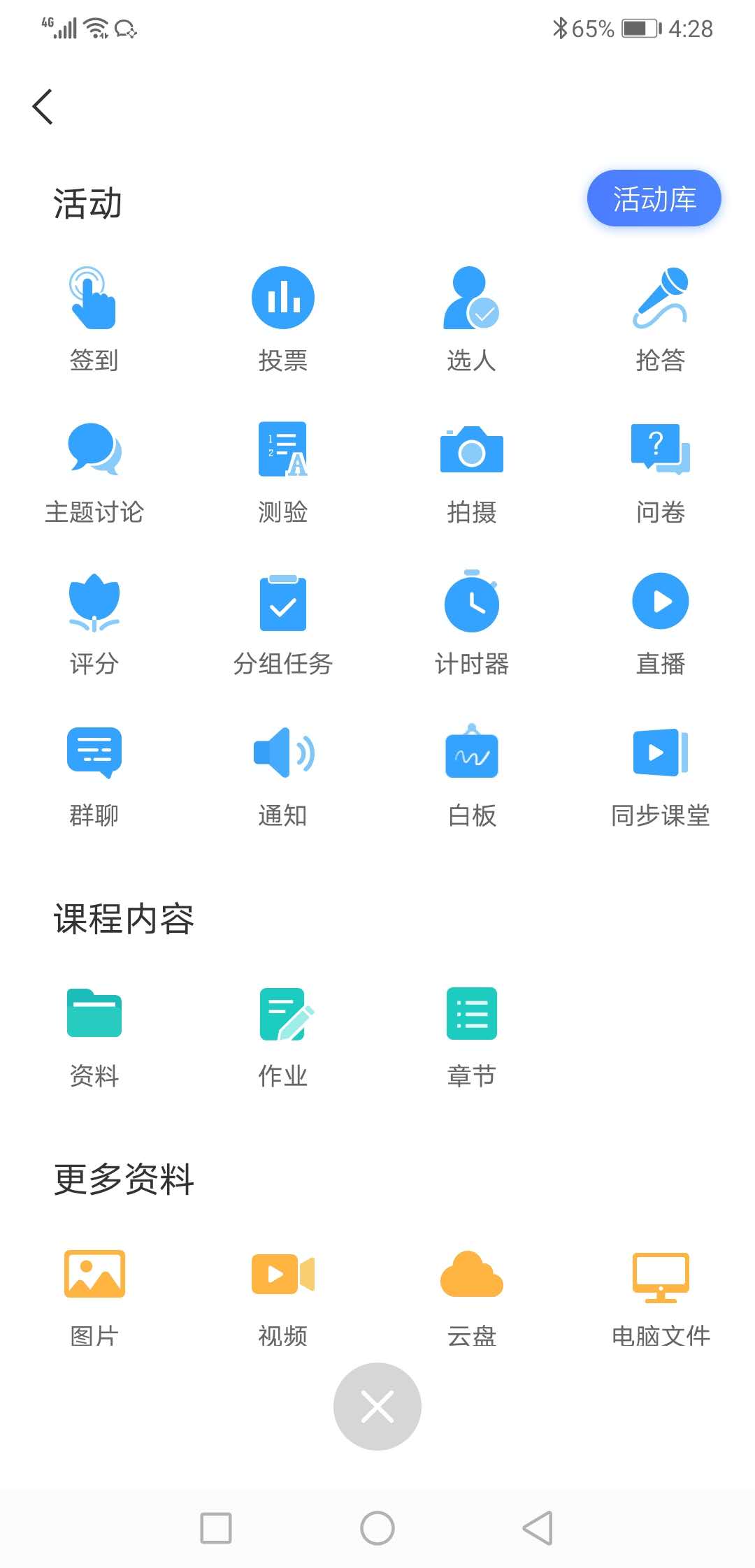Start a 直播 live stream
This screenshot has width=755, height=1568.
[660, 621]
